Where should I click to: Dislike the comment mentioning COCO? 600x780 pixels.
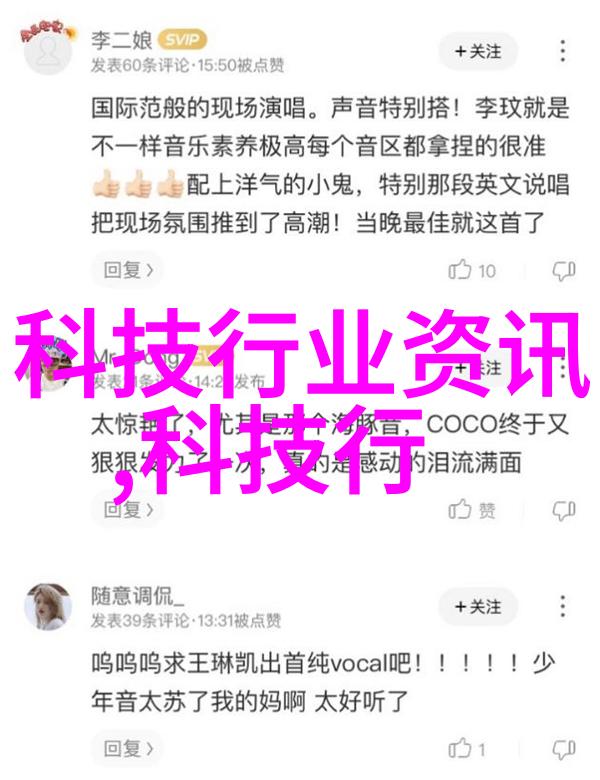565,510
